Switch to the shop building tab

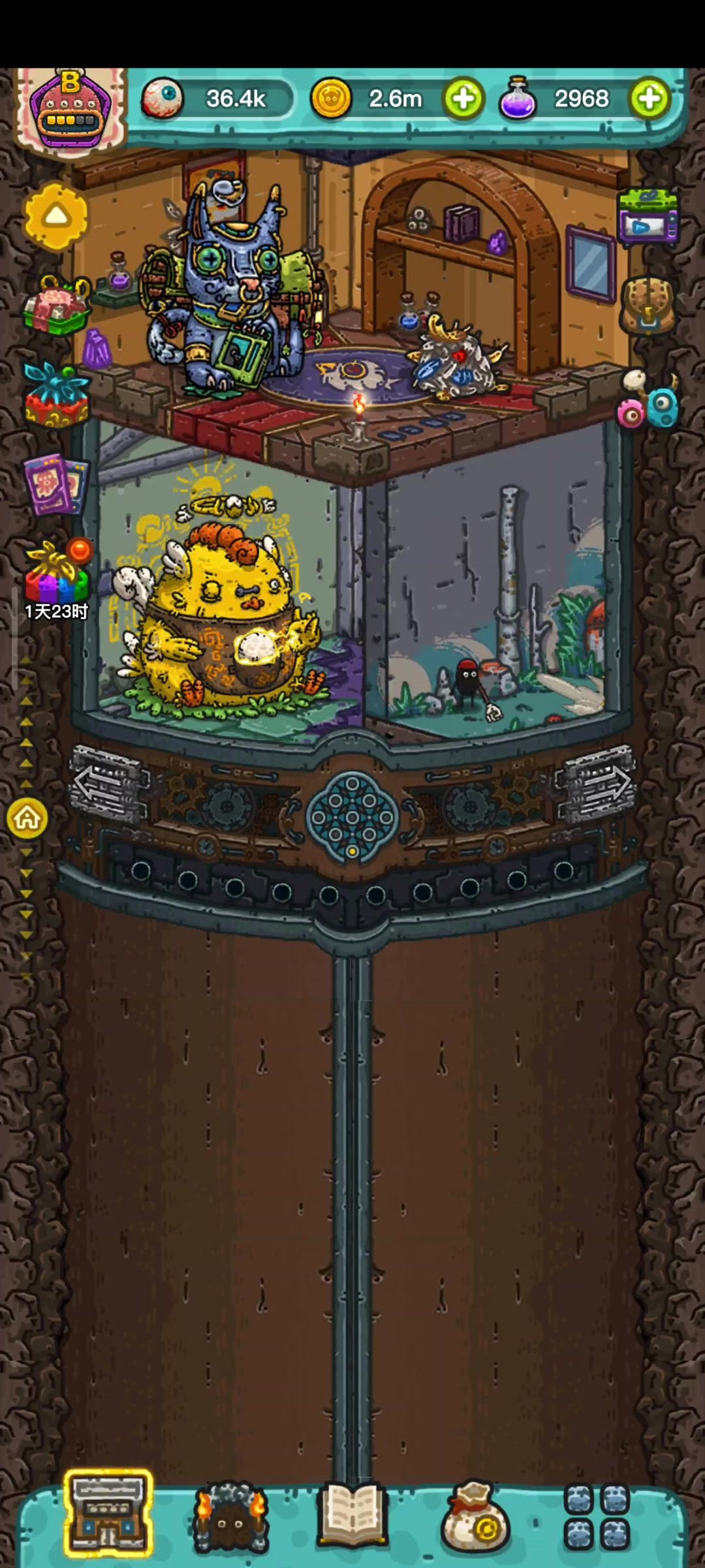point(108,1514)
